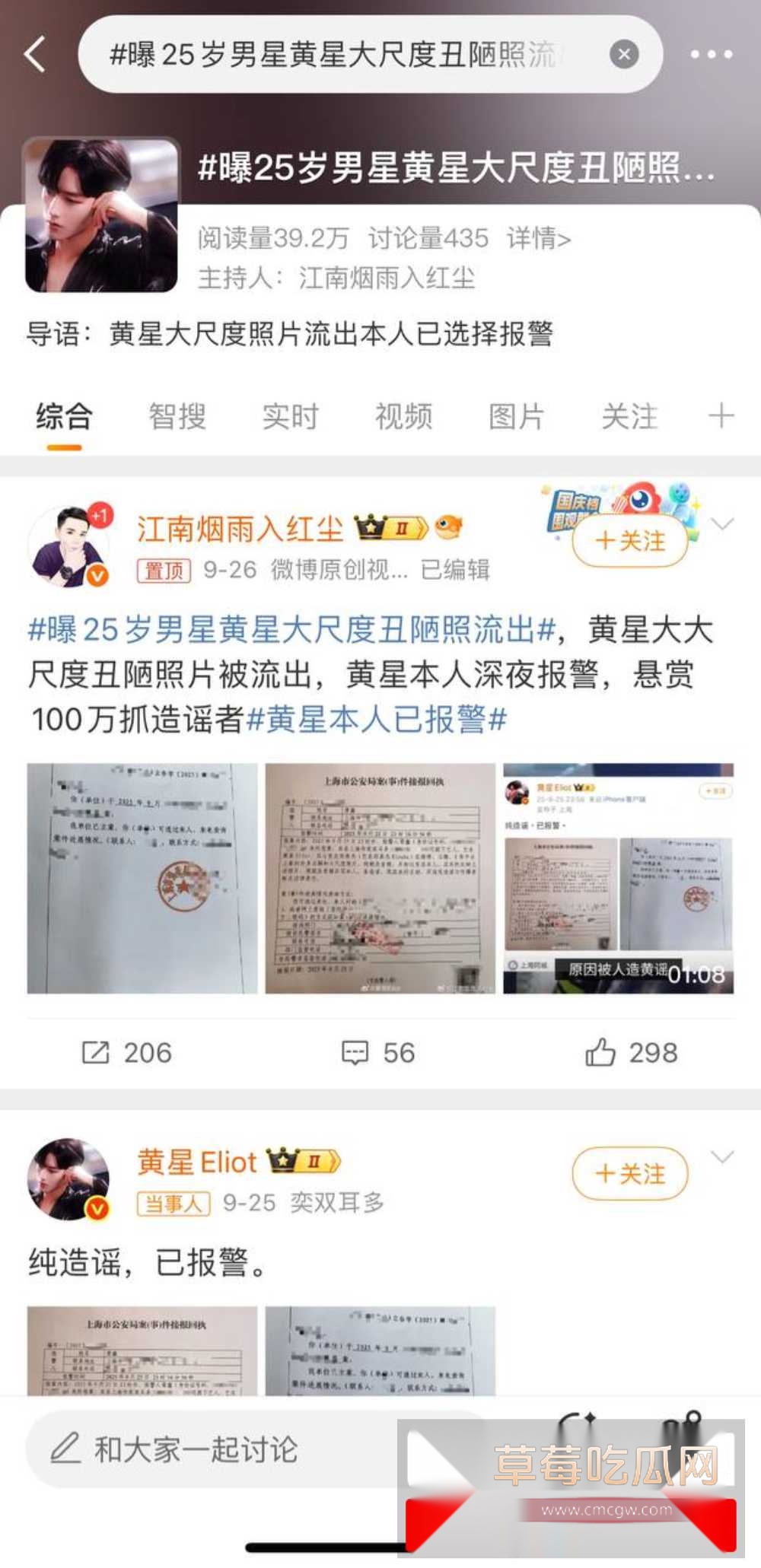Switch to the 图片 tab
761x1568 pixels.
[516, 417]
